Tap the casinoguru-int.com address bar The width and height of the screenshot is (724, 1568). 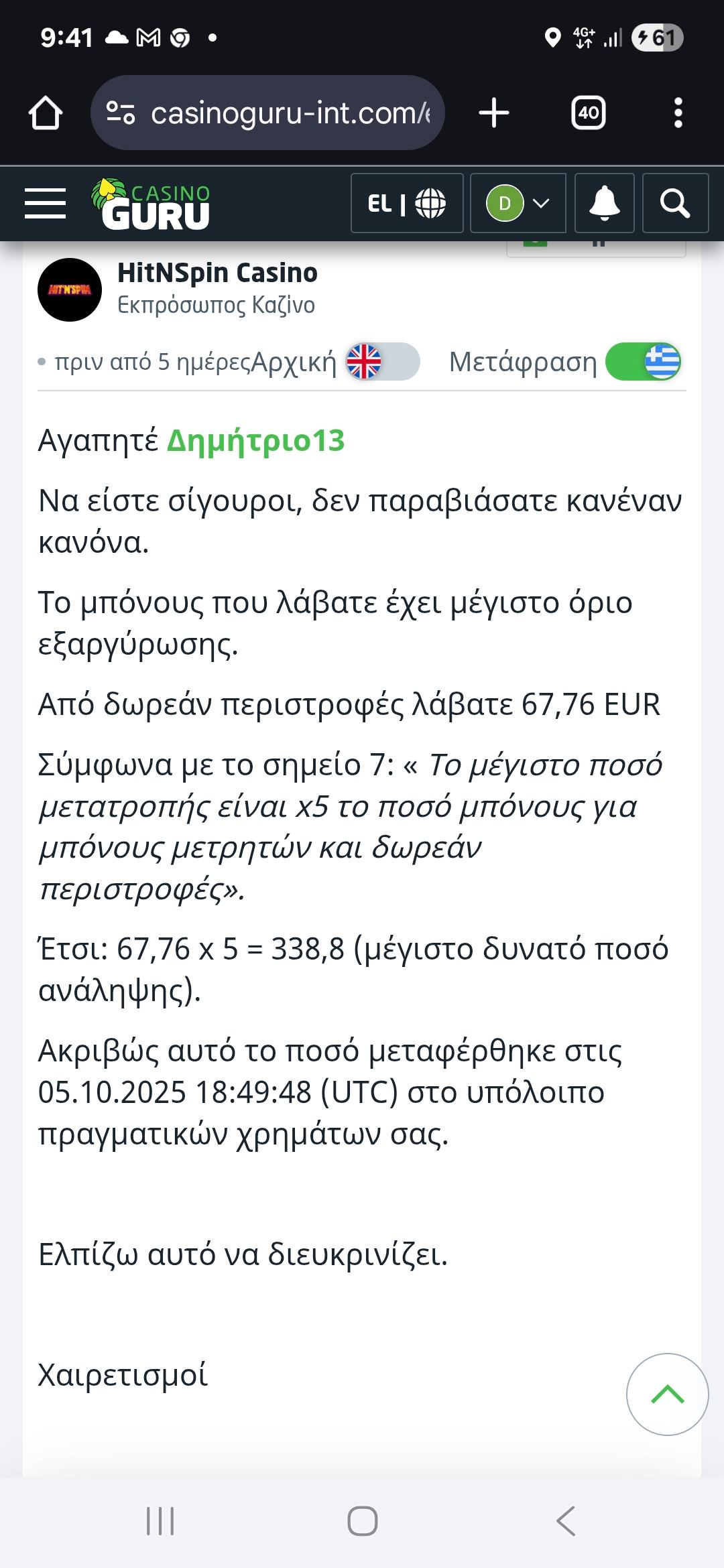[x=268, y=113]
